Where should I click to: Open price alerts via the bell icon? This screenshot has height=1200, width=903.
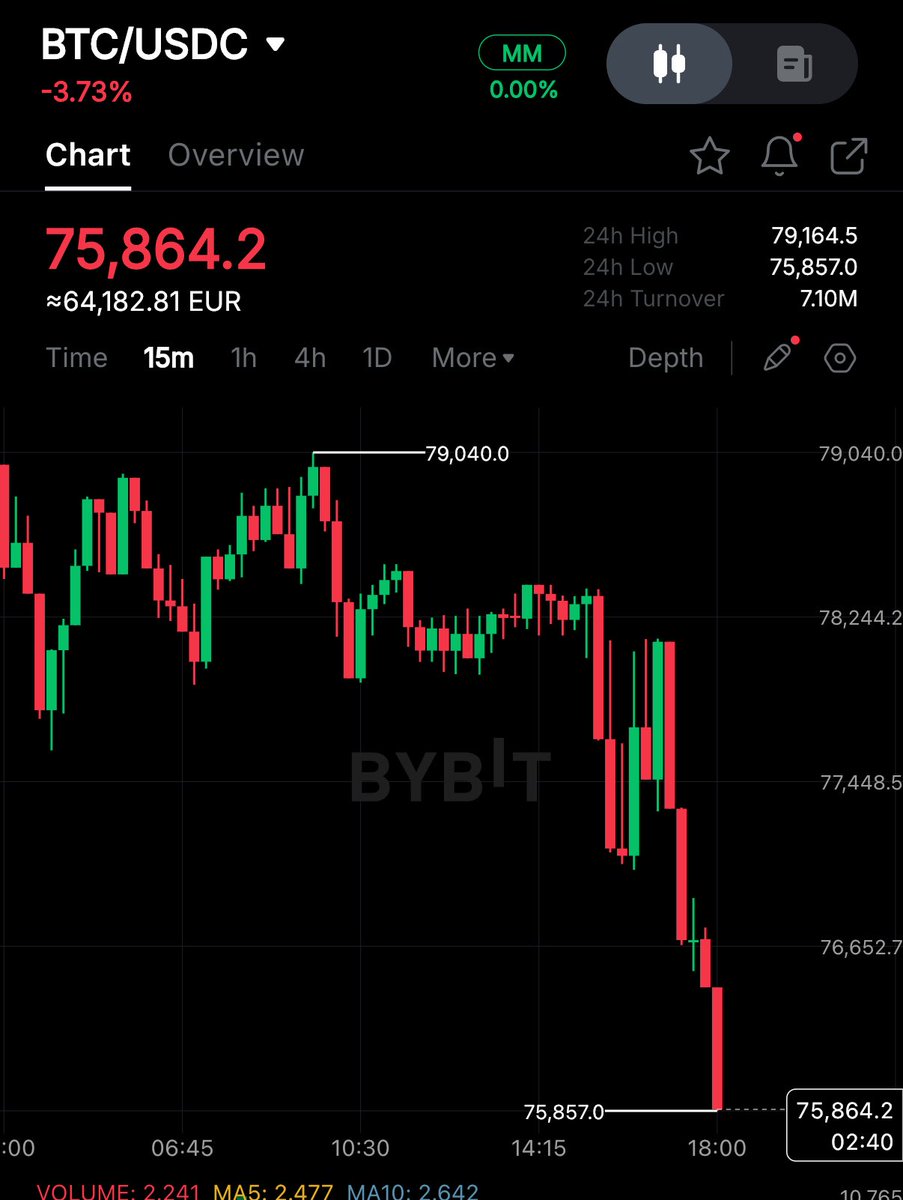pyautogui.click(x=779, y=156)
